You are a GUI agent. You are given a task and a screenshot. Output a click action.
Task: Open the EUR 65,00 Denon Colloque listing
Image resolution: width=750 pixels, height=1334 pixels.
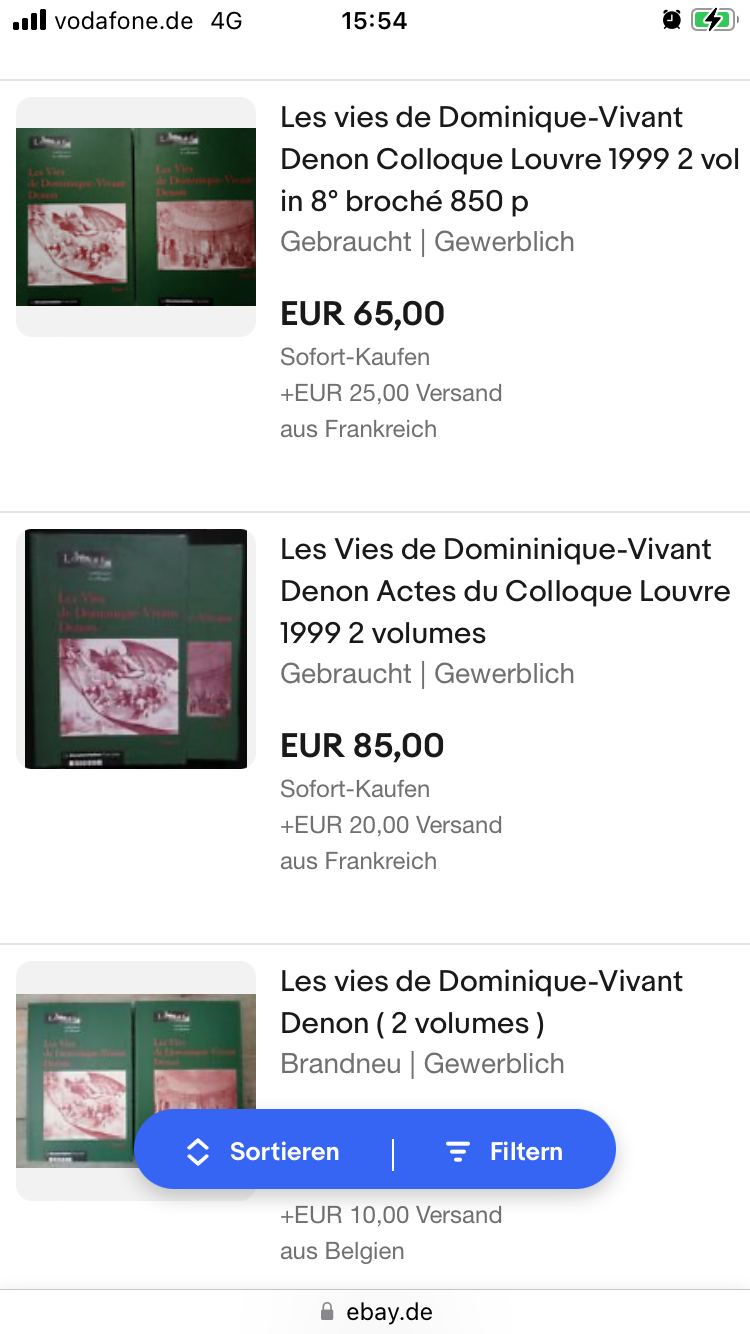pyautogui.click(x=510, y=159)
